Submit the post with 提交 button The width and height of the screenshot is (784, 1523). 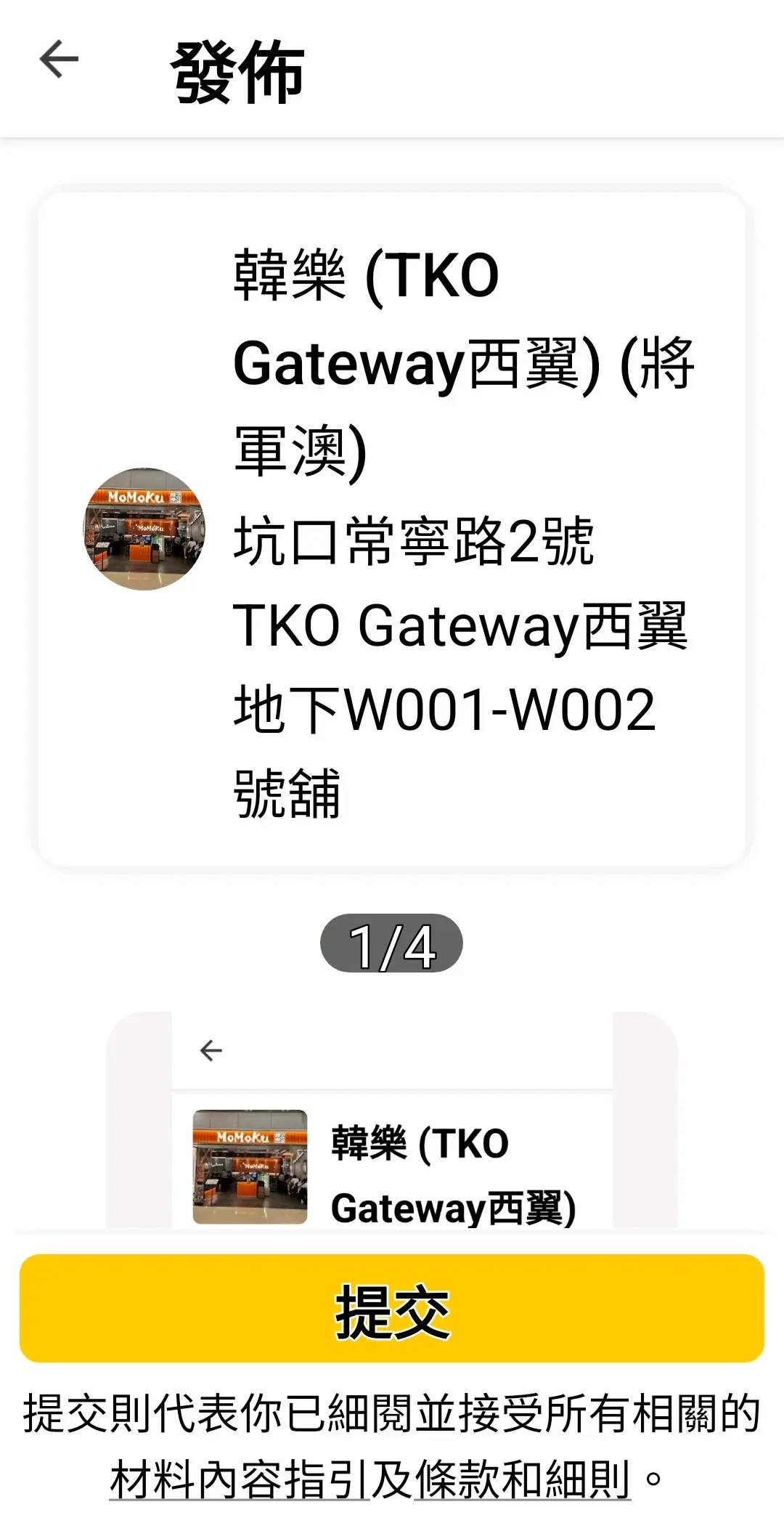pos(392,1308)
